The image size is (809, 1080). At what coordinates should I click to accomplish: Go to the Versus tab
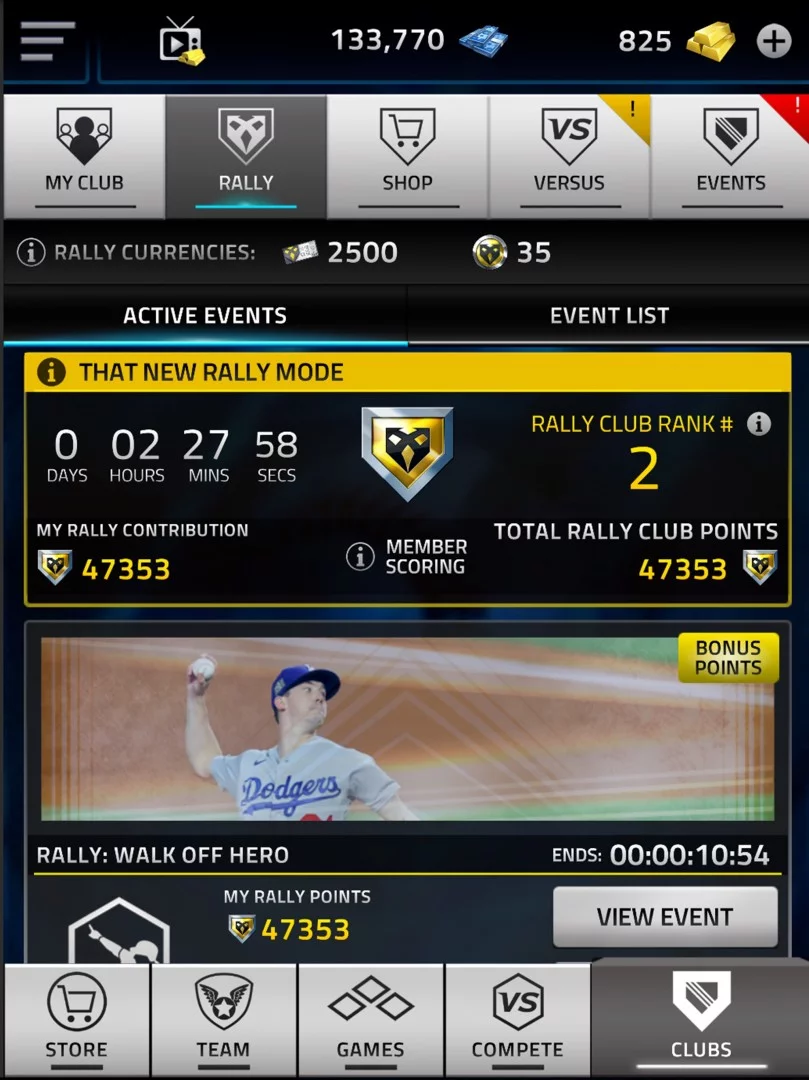569,156
